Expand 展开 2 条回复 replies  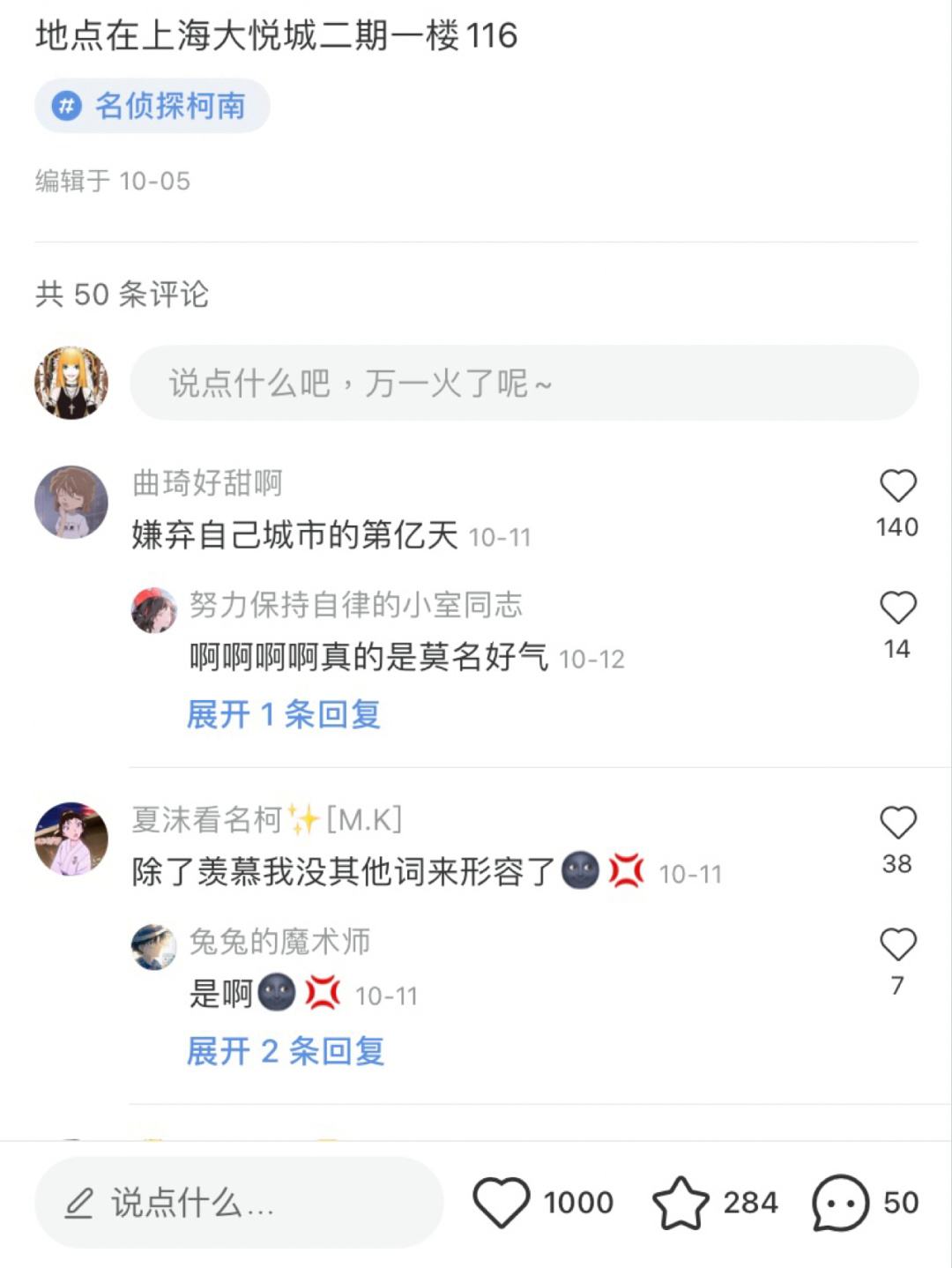[x=285, y=1051]
